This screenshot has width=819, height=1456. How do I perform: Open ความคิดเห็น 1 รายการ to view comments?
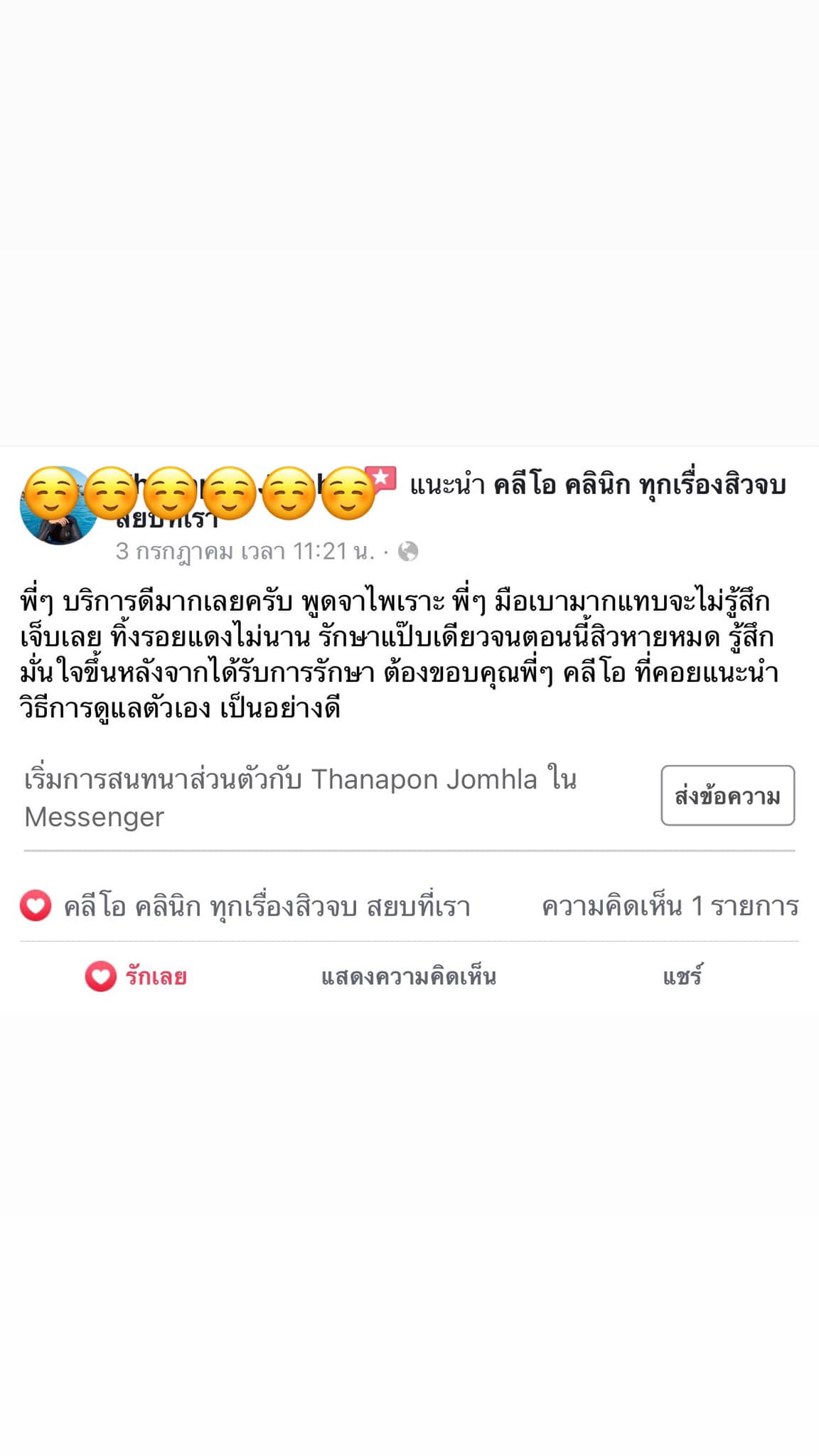click(672, 906)
